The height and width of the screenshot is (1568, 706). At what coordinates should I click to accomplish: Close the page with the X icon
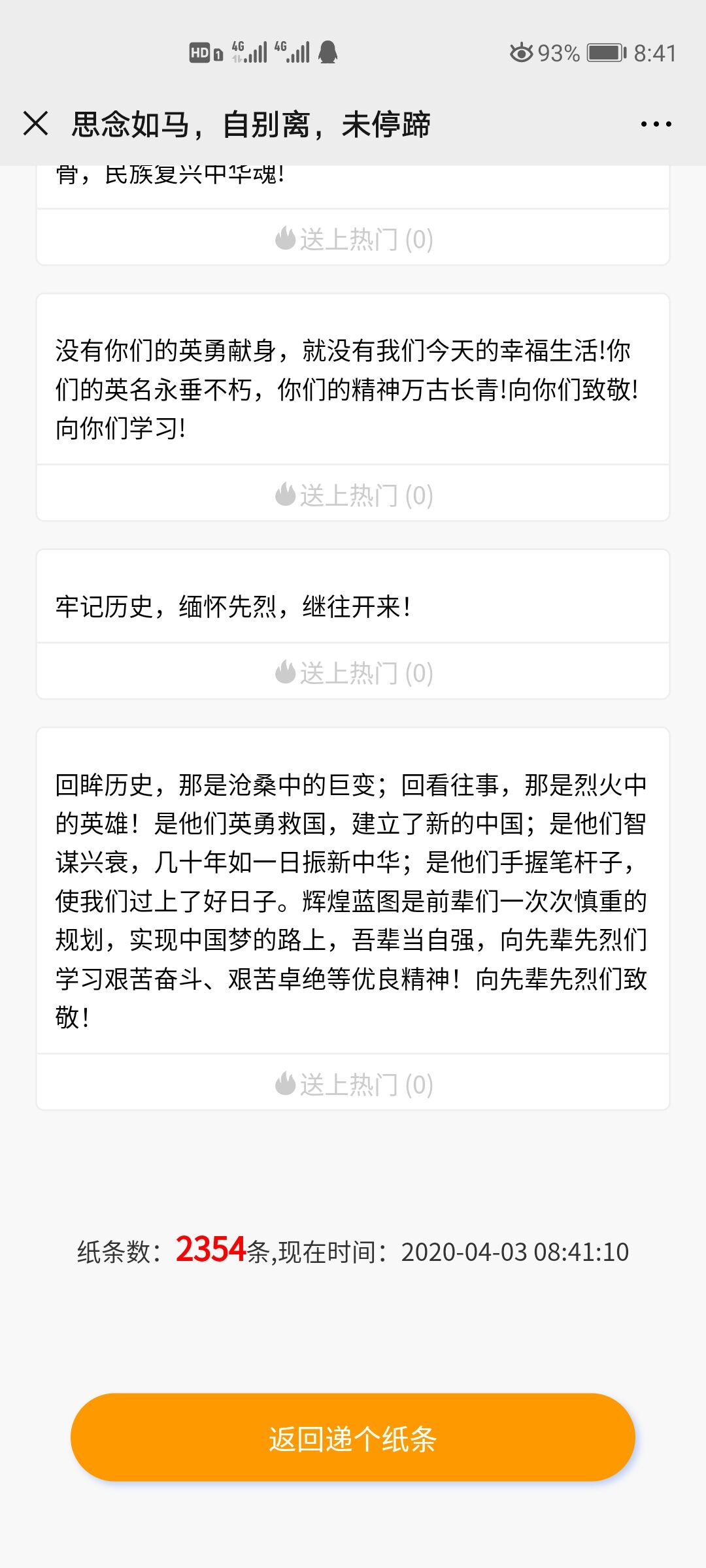click(x=36, y=123)
